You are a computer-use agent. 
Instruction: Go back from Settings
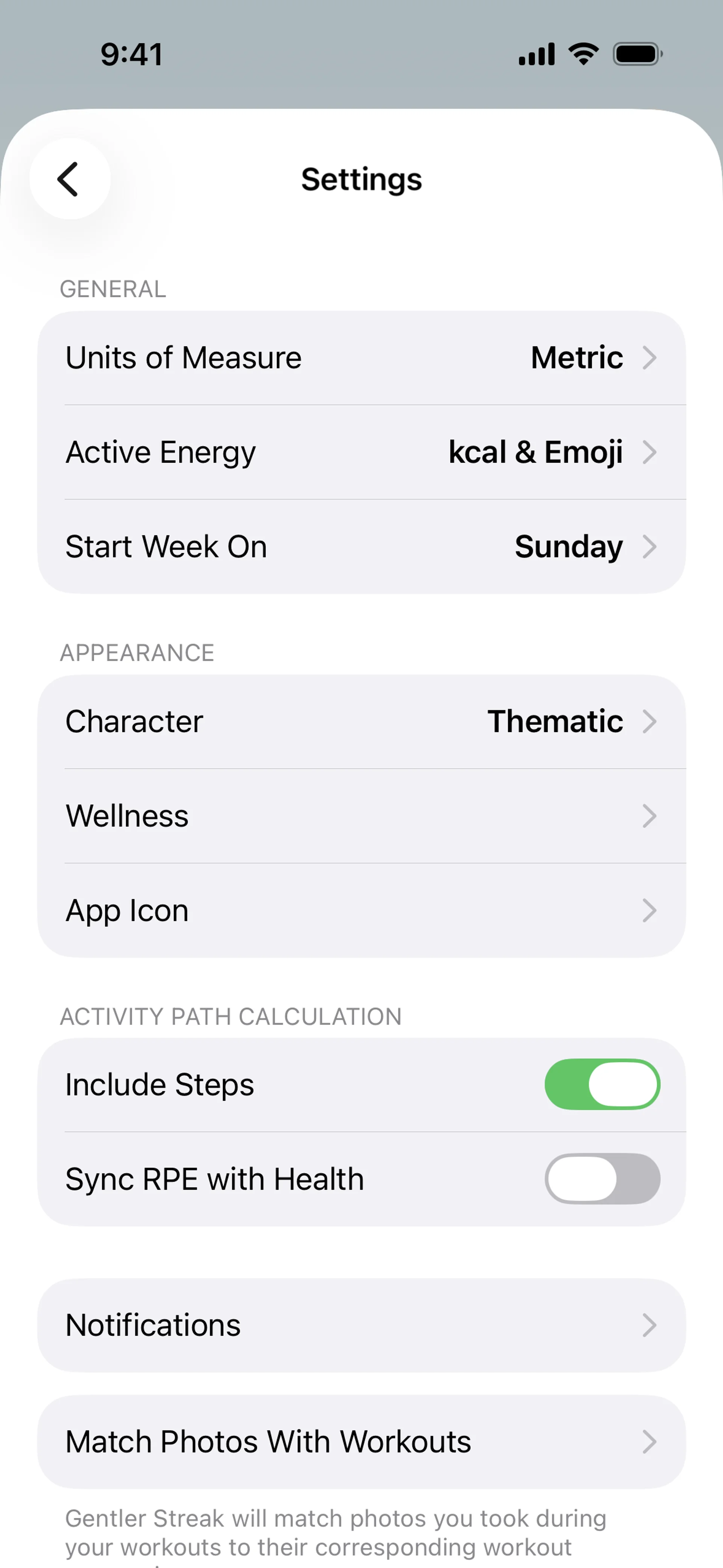tap(69, 179)
